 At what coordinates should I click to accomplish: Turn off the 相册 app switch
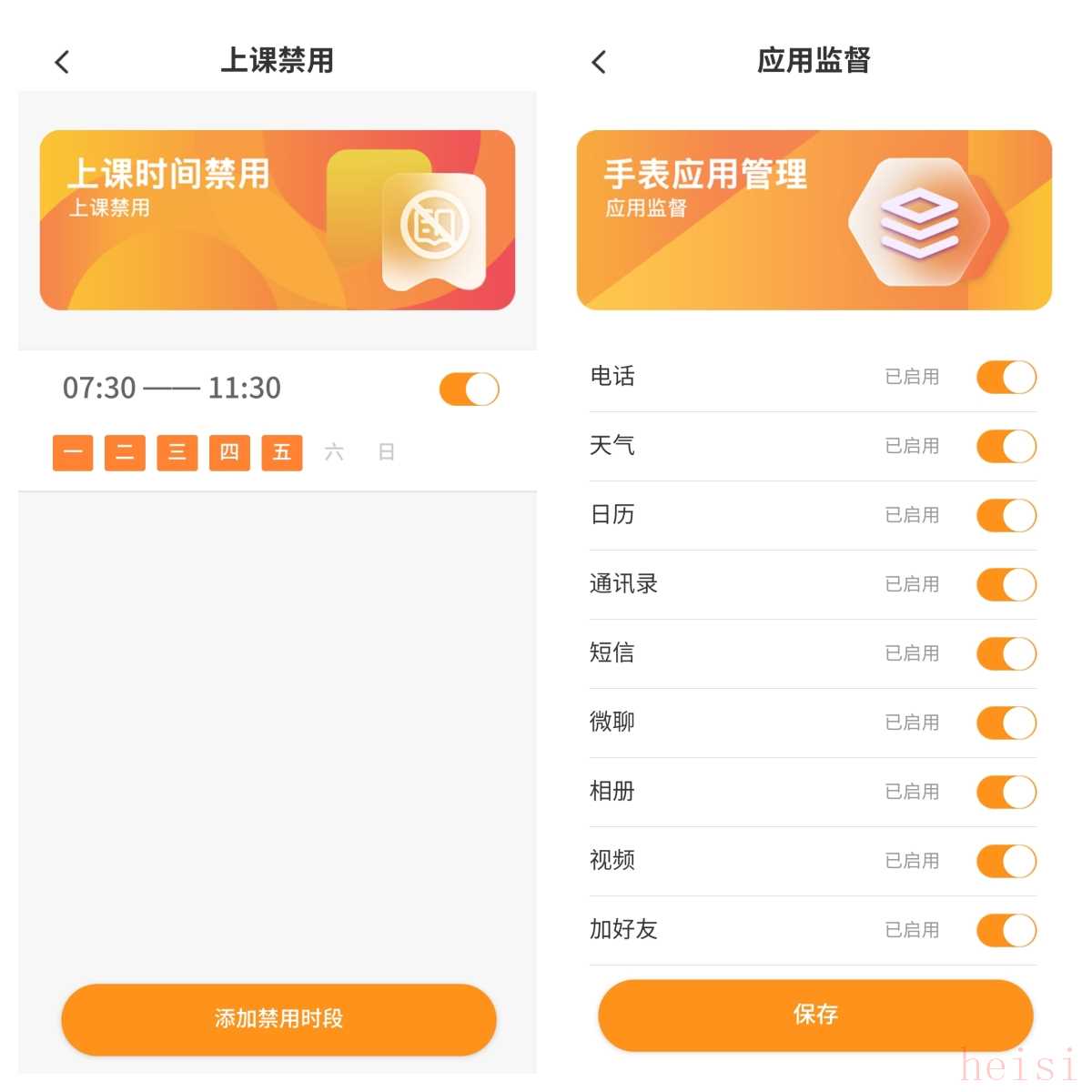1006,792
